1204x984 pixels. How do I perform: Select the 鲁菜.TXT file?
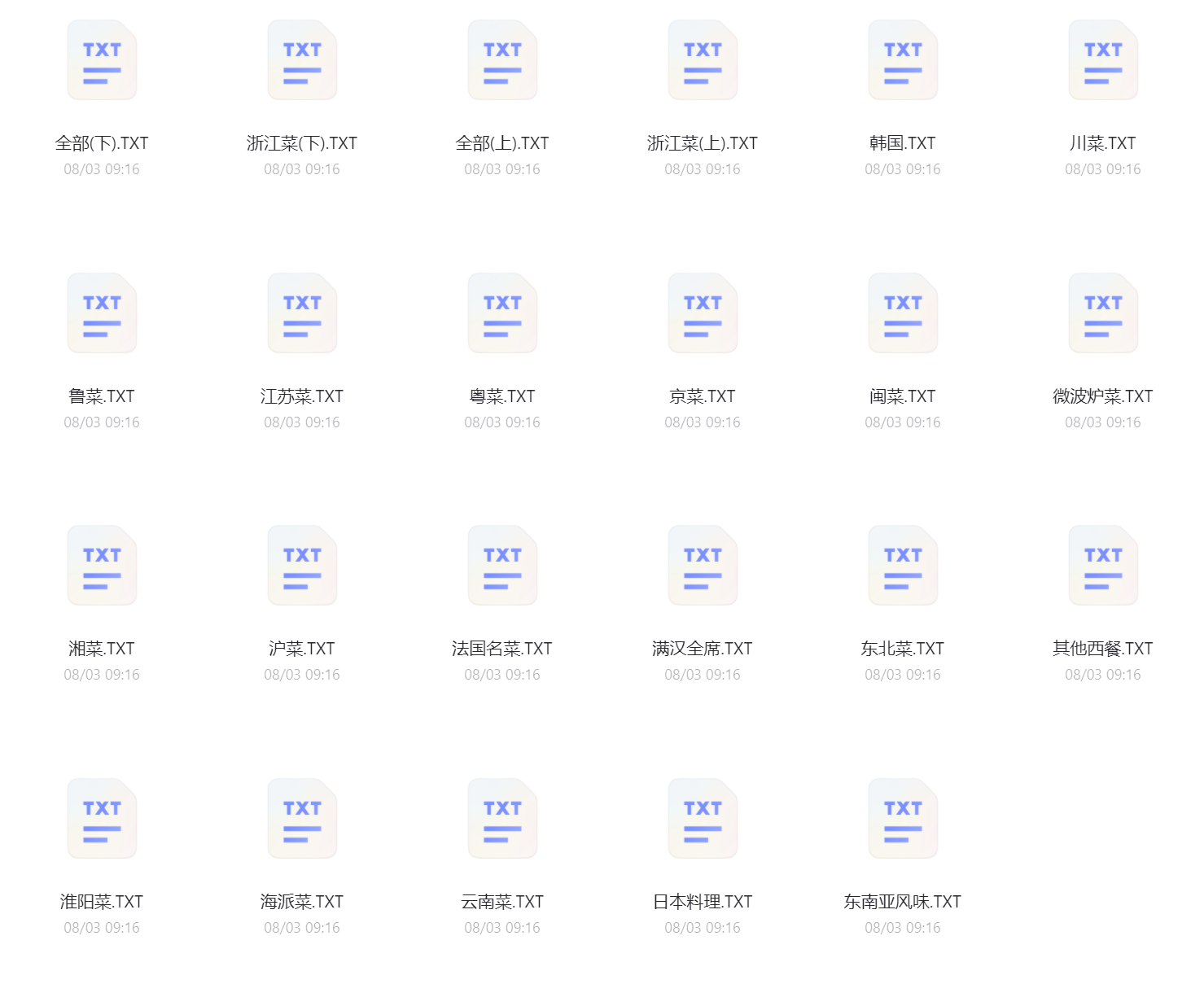[x=102, y=314]
